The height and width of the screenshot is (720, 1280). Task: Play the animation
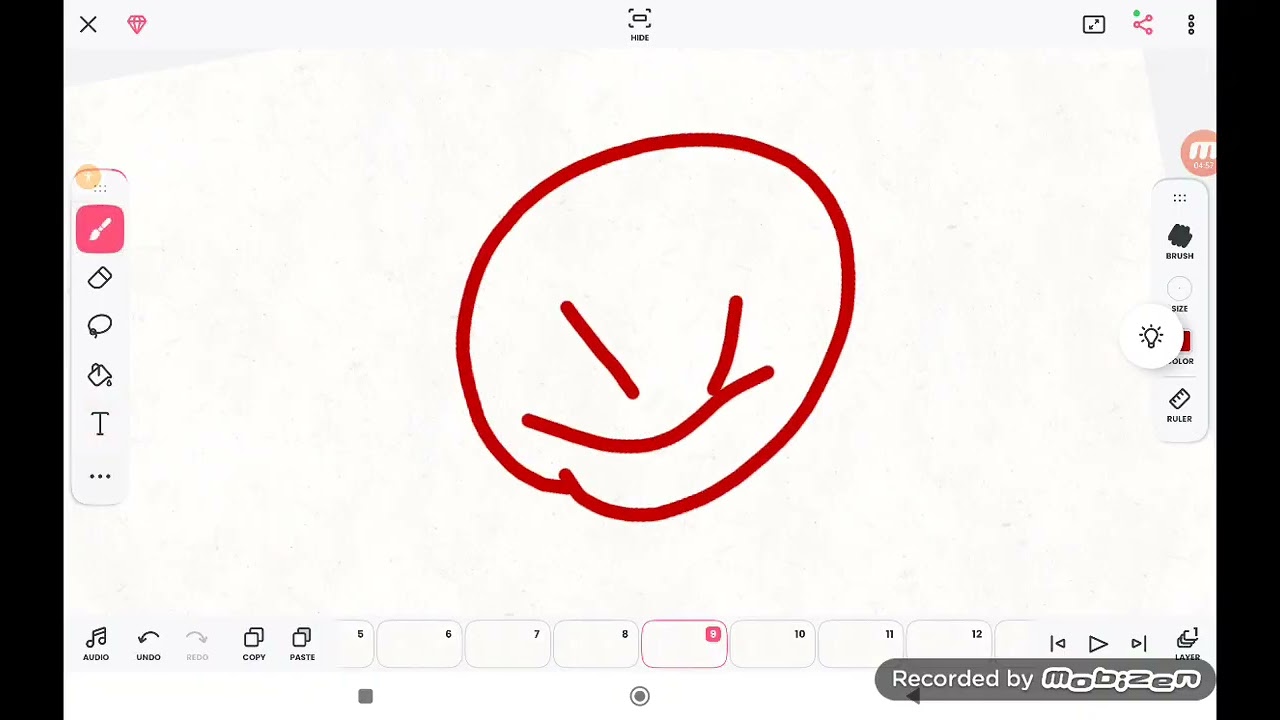tap(1098, 644)
